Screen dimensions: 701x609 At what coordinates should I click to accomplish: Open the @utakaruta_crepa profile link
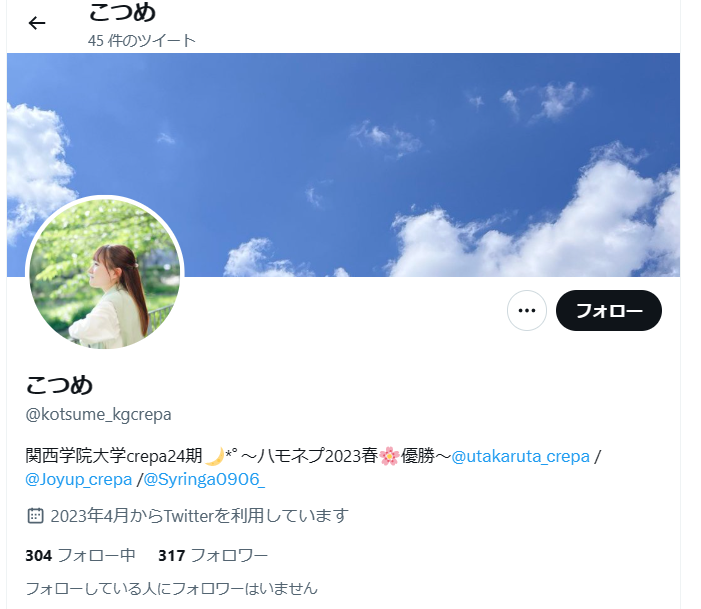[521, 457]
